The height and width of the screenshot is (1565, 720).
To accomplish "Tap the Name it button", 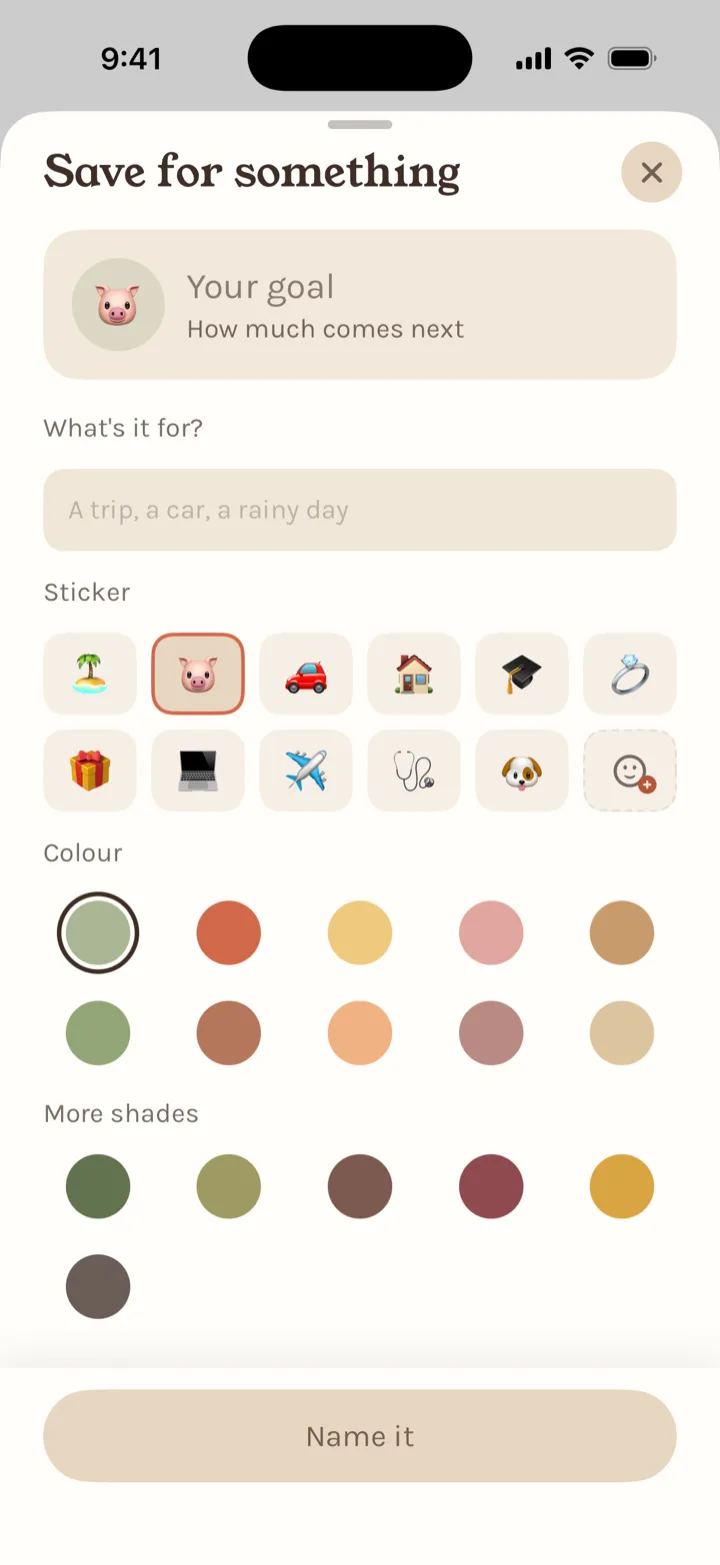I will point(360,1436).
